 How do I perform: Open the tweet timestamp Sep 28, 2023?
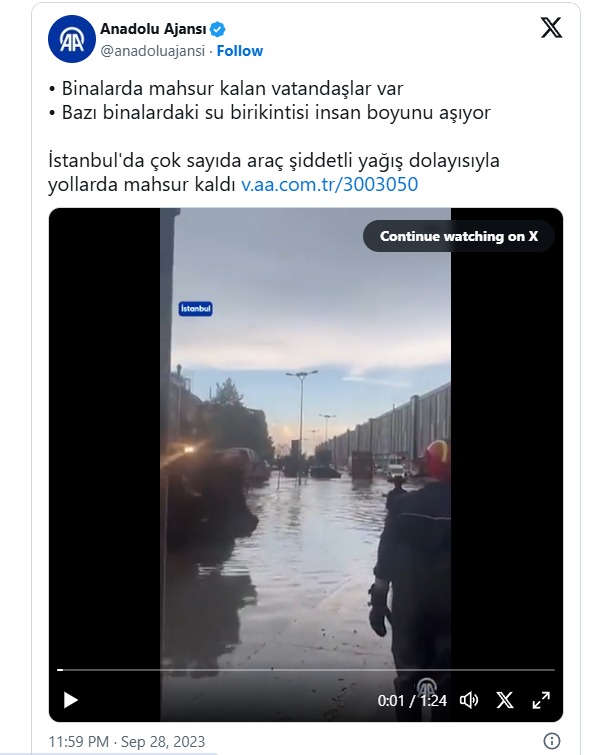(127, 741)
